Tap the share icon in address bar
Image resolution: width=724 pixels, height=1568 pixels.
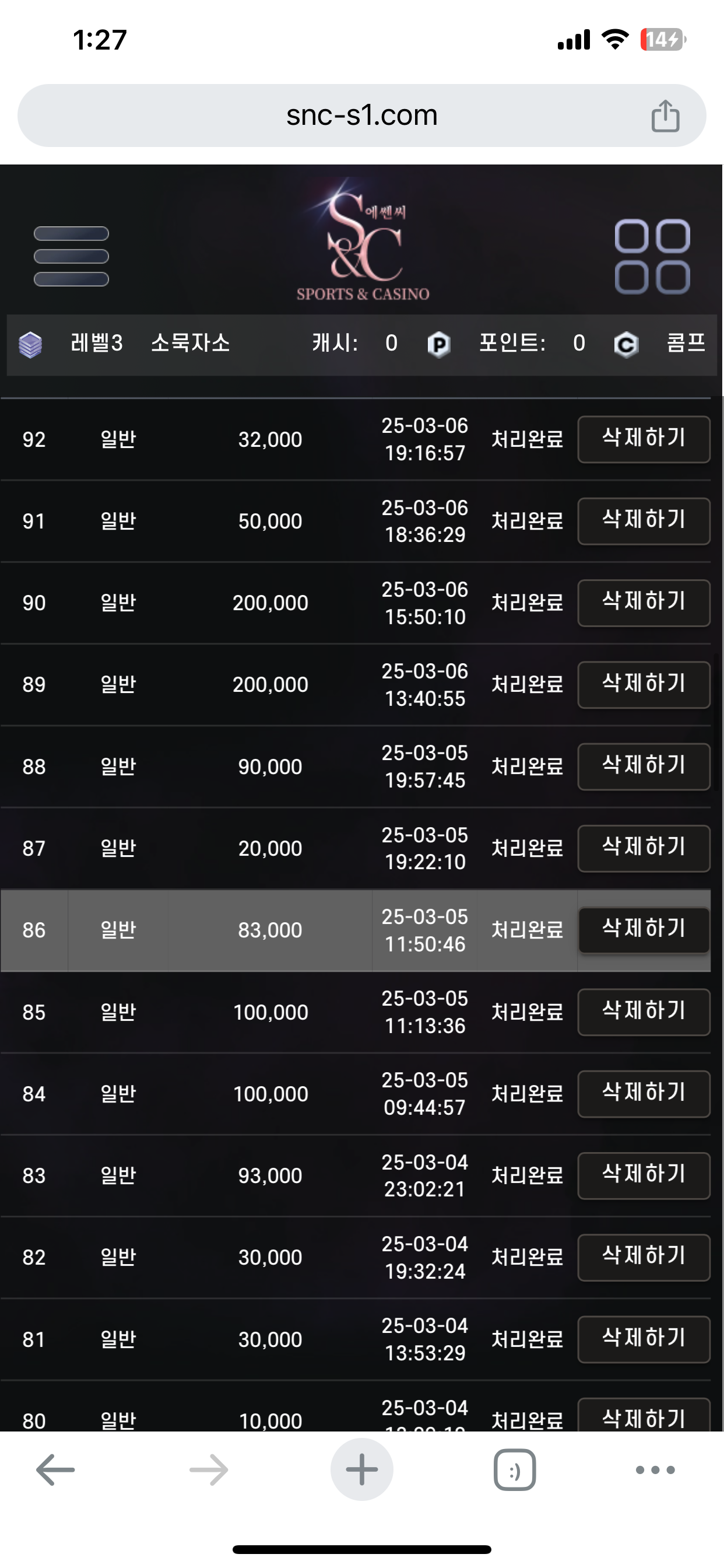point(665,116)
